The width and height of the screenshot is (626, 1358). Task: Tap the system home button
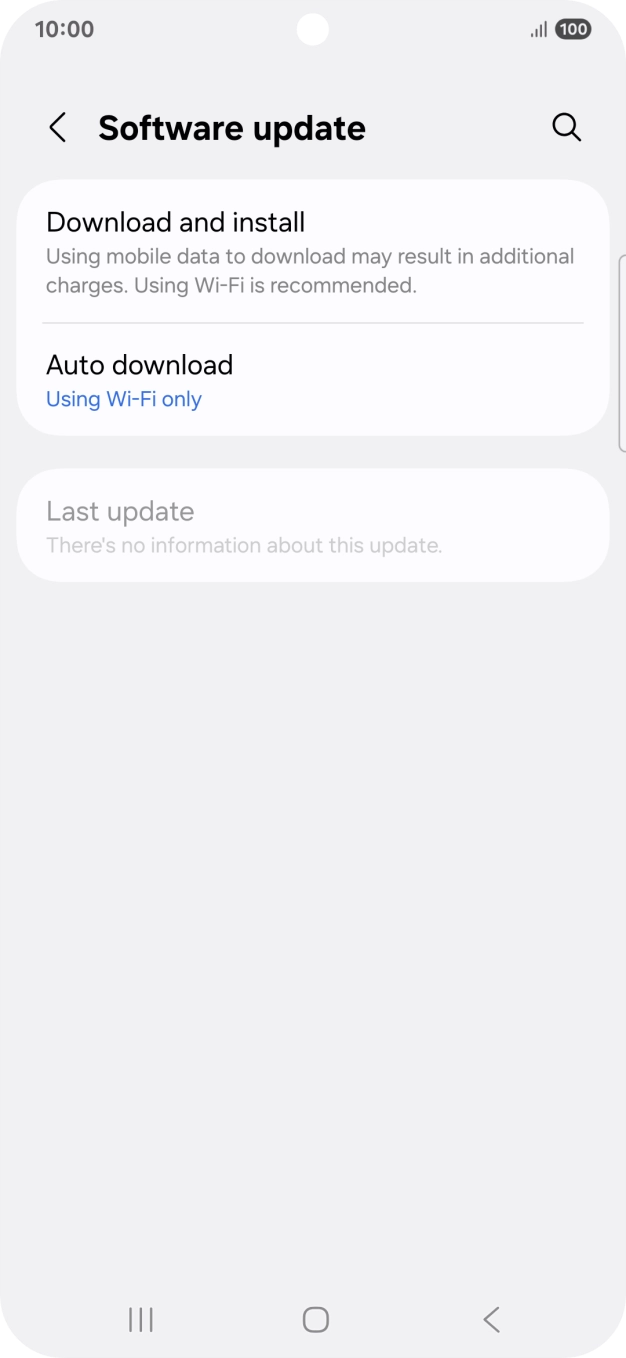[315, 1319]
